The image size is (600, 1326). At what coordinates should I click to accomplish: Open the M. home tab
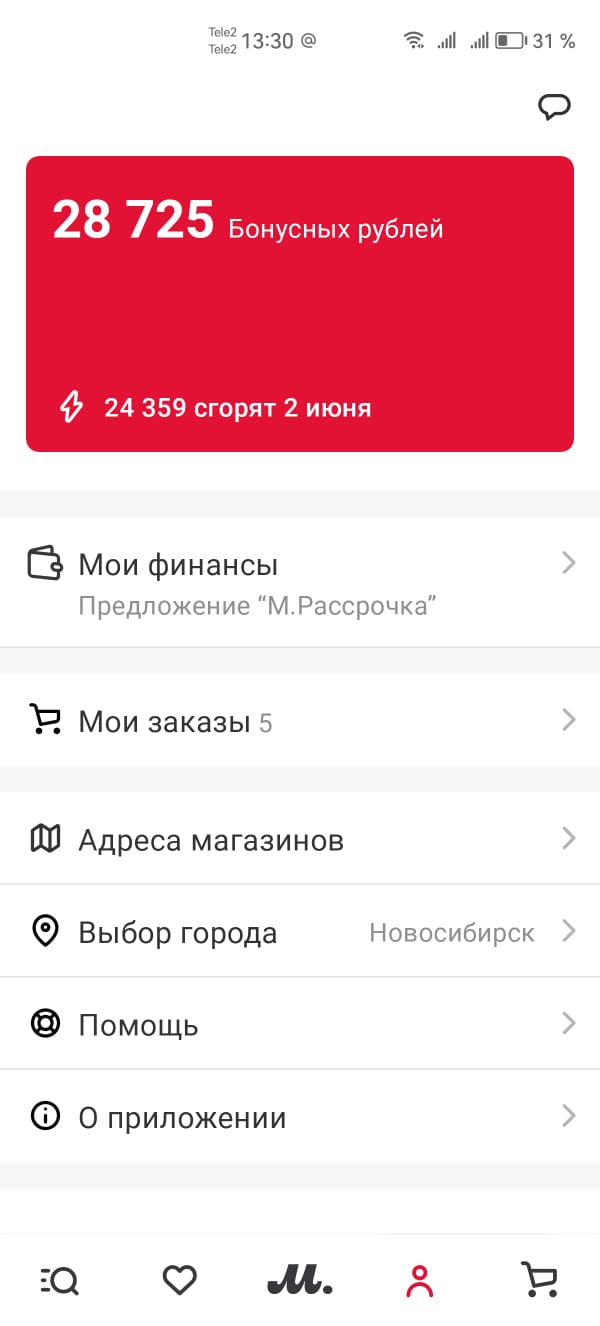(300, 1280)
